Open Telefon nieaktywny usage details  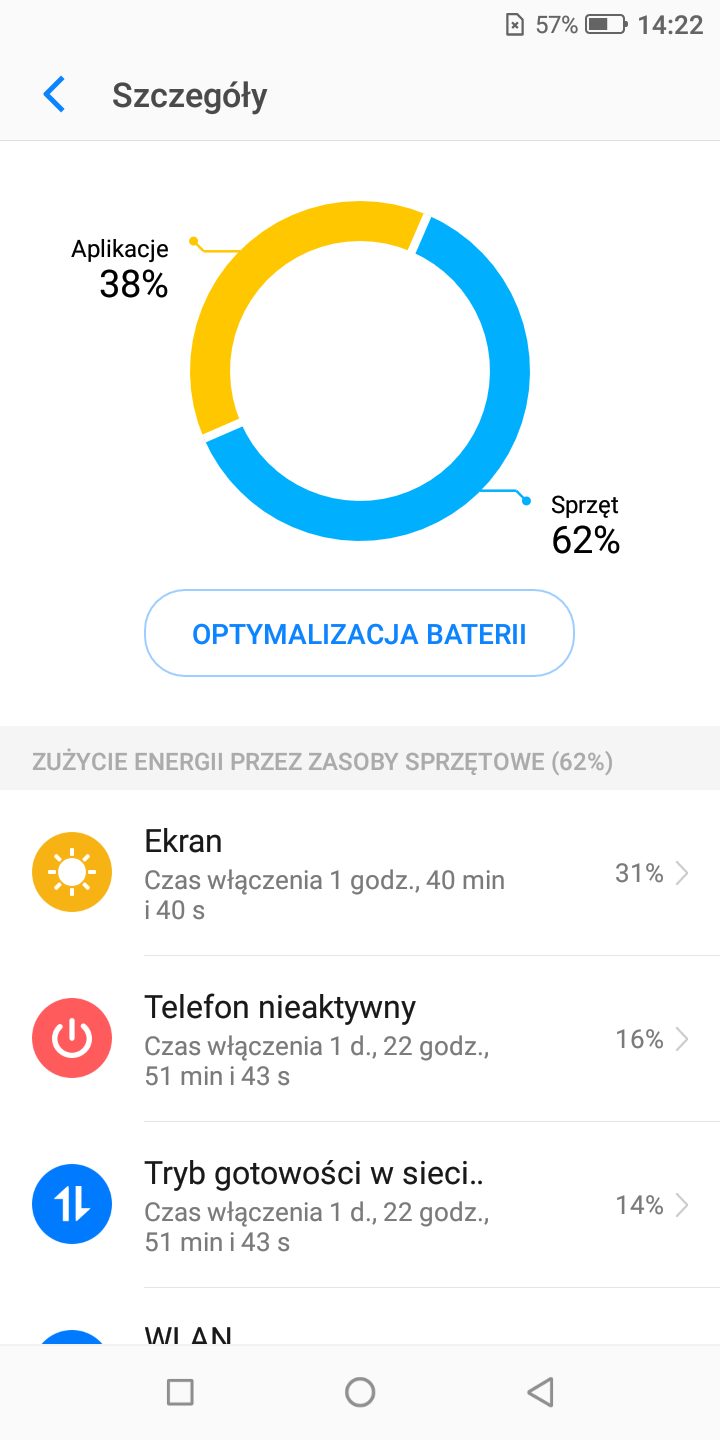pyautogui.click(x=360, y=1039)
